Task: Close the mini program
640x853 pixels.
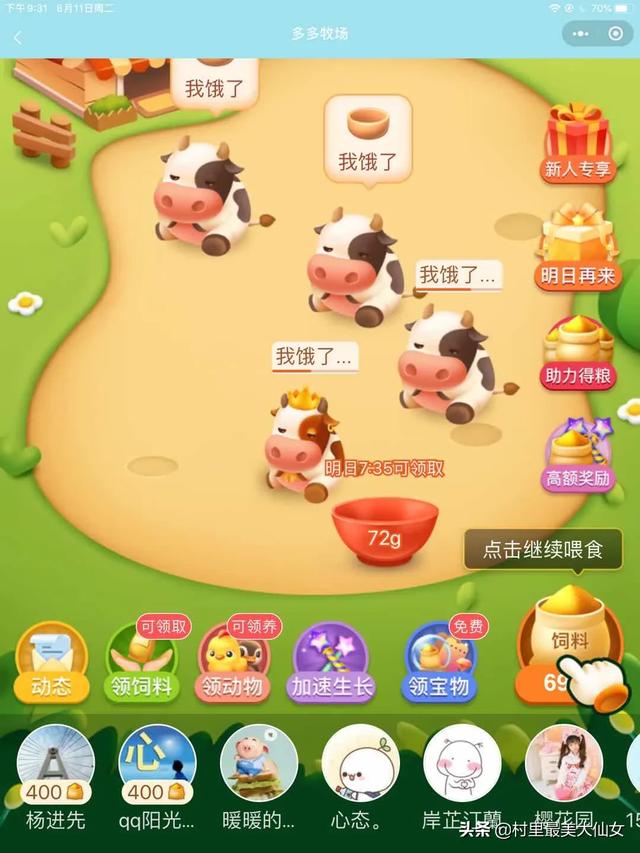Action: click(x=616, y=36)
